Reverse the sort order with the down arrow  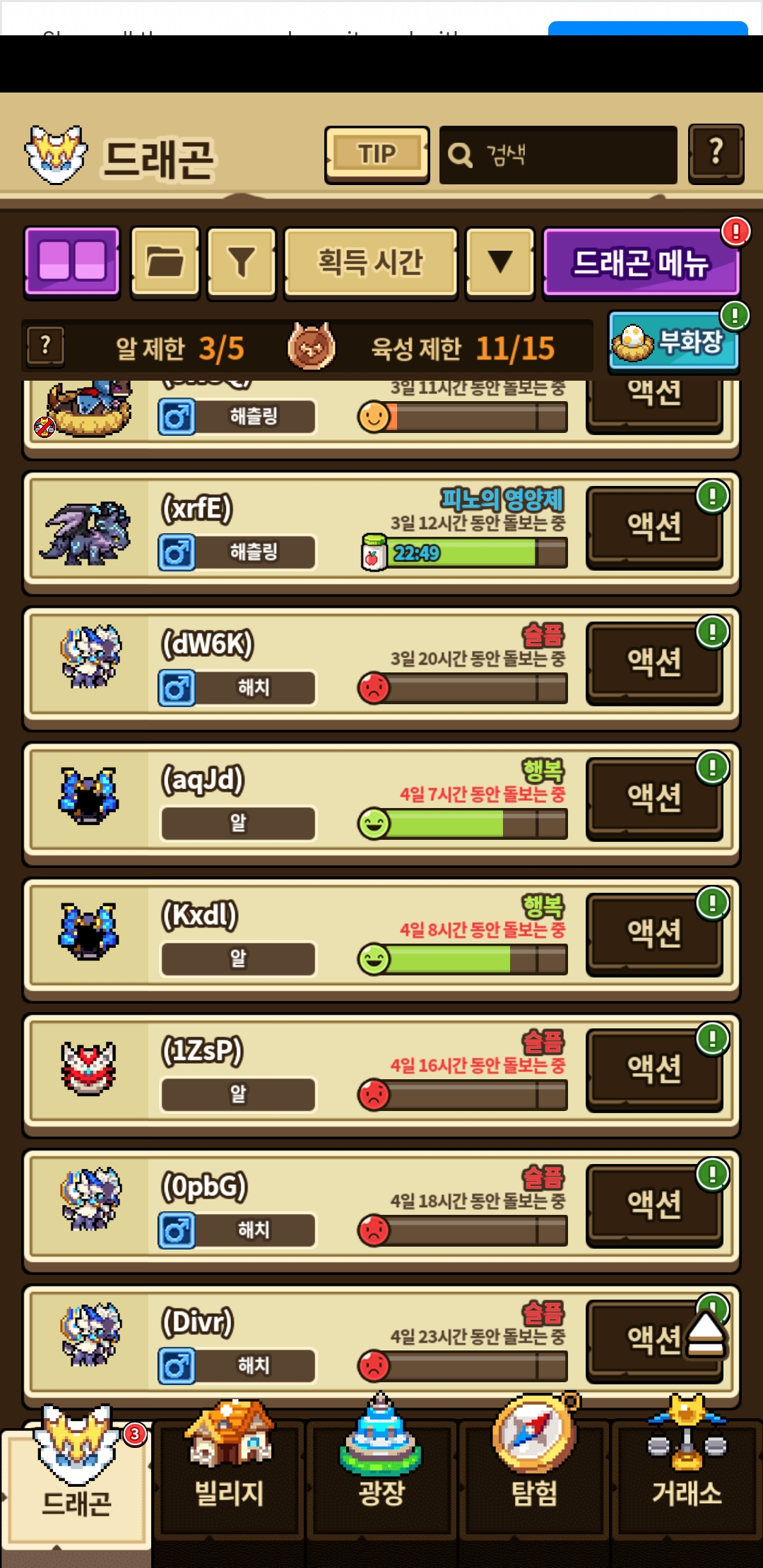pos(500,261)
